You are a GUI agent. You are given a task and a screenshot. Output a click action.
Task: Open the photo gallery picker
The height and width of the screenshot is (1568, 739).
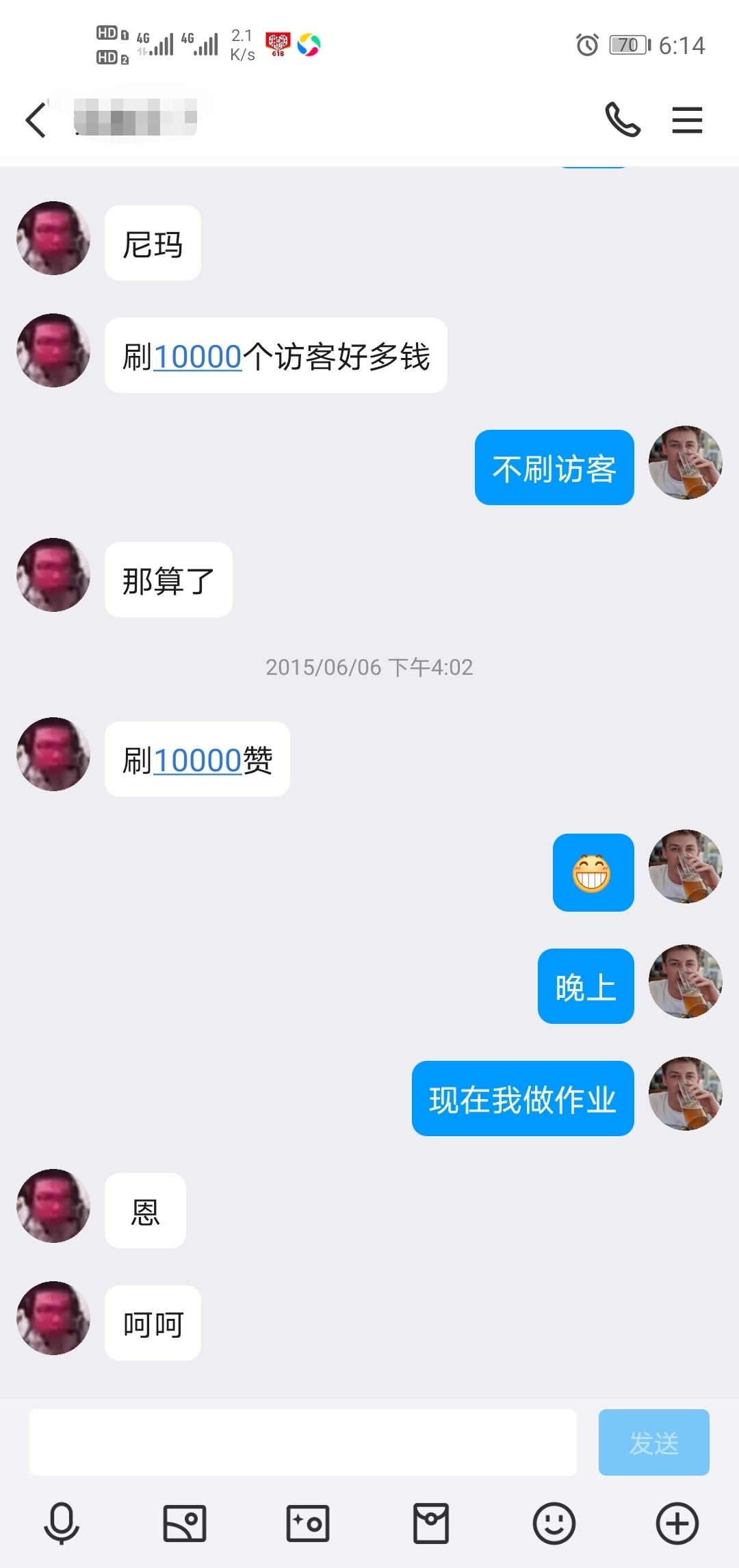click(x=185, y=1524)
